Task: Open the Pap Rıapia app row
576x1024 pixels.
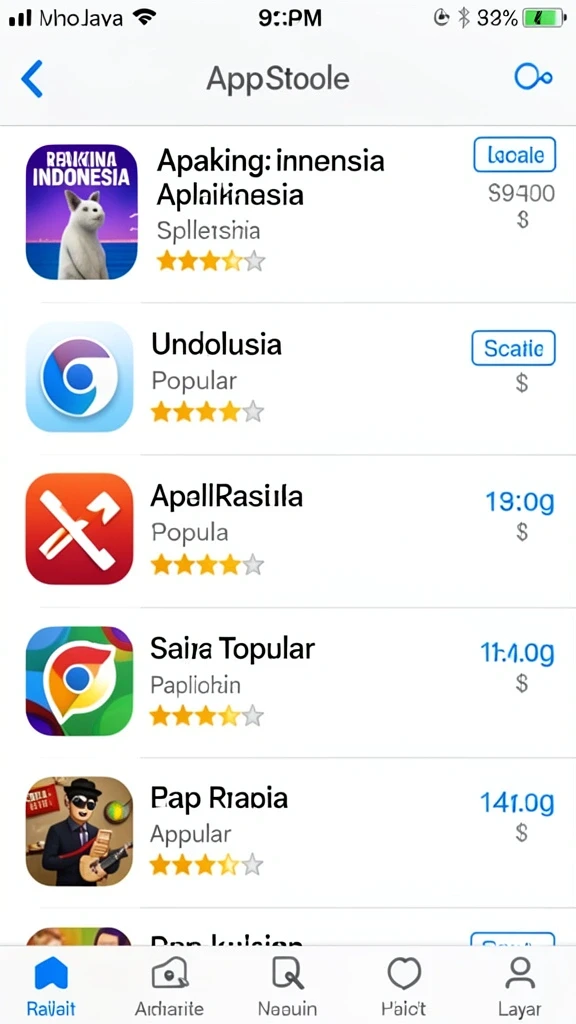Action: point(288,831)
